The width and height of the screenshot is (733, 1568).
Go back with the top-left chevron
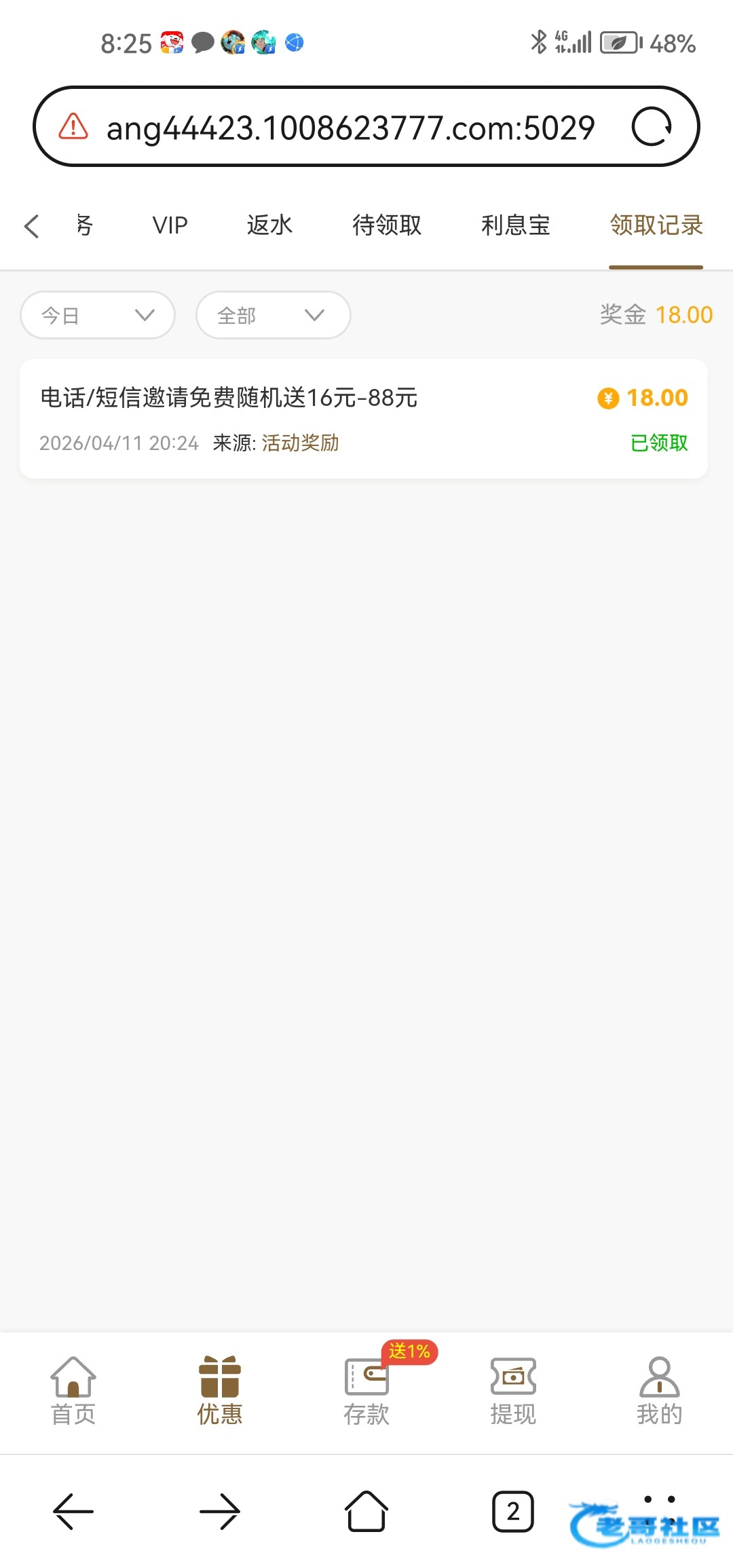pyautogui.click(x=31, y=226)
